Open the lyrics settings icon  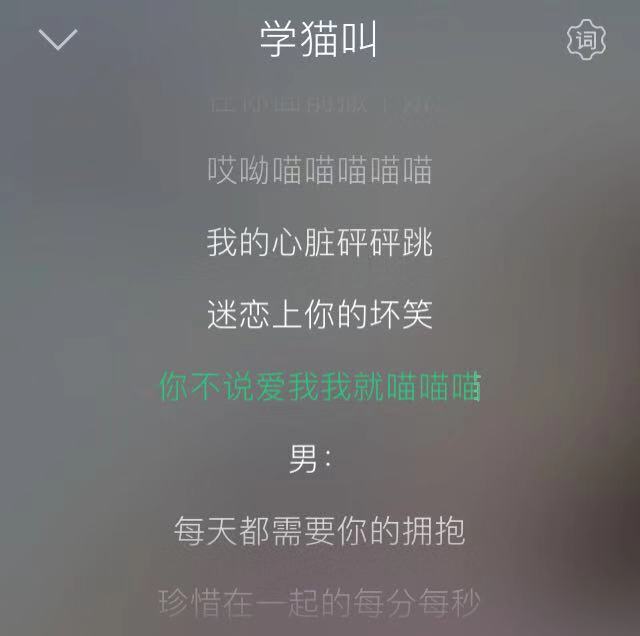point(587,40)
